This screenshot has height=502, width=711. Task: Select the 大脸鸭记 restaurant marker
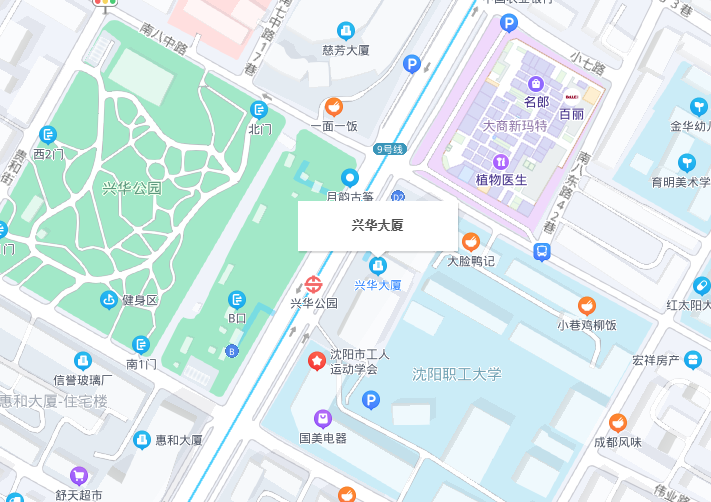(x=470, y=241)
